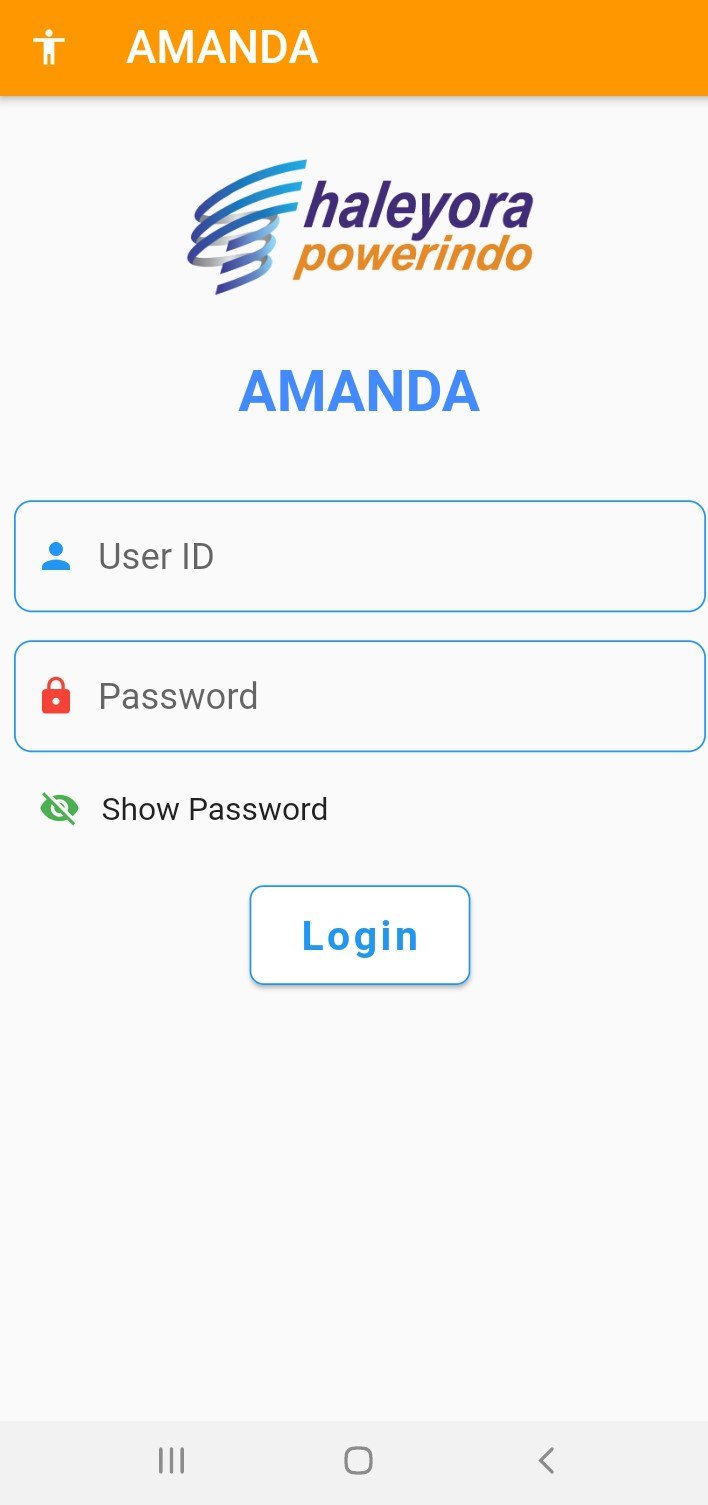
Task: Focus the User ID field
Action: tap(360, 556)
